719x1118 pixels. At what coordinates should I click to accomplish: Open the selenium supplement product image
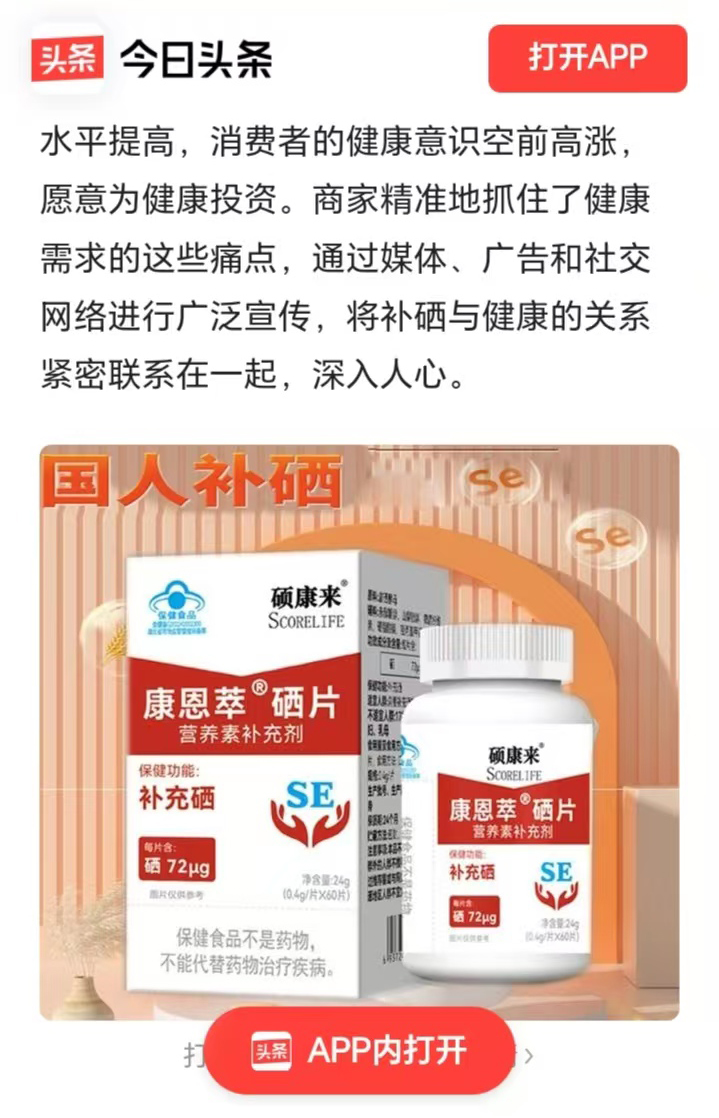(x=360, y=732)
